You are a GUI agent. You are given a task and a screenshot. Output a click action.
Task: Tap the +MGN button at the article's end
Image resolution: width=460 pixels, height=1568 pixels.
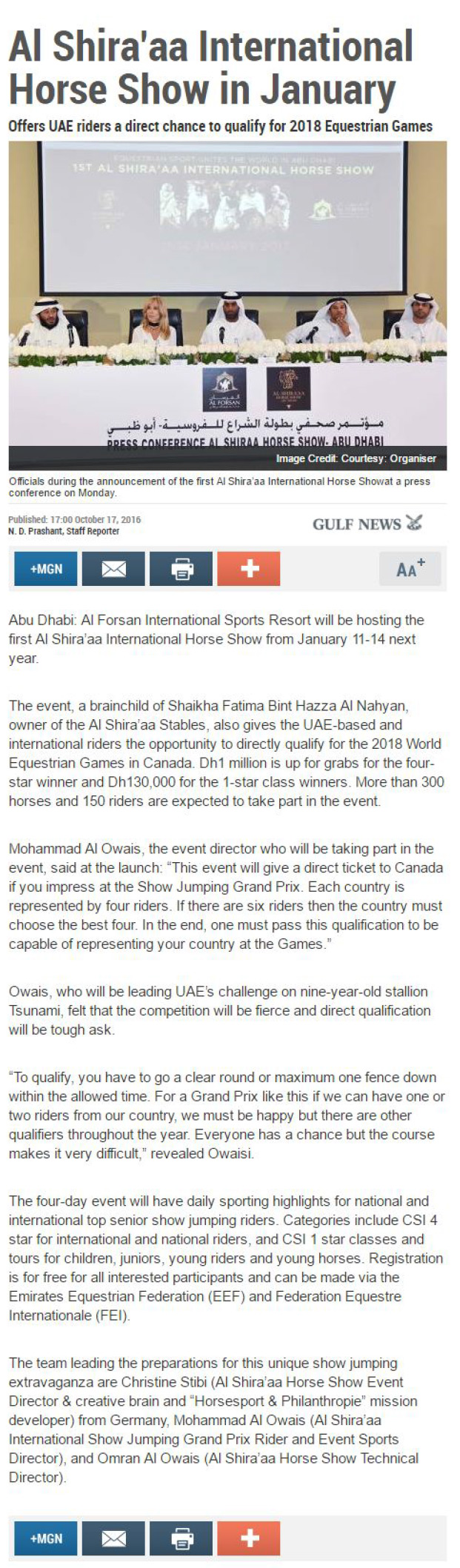point(46,1538)
